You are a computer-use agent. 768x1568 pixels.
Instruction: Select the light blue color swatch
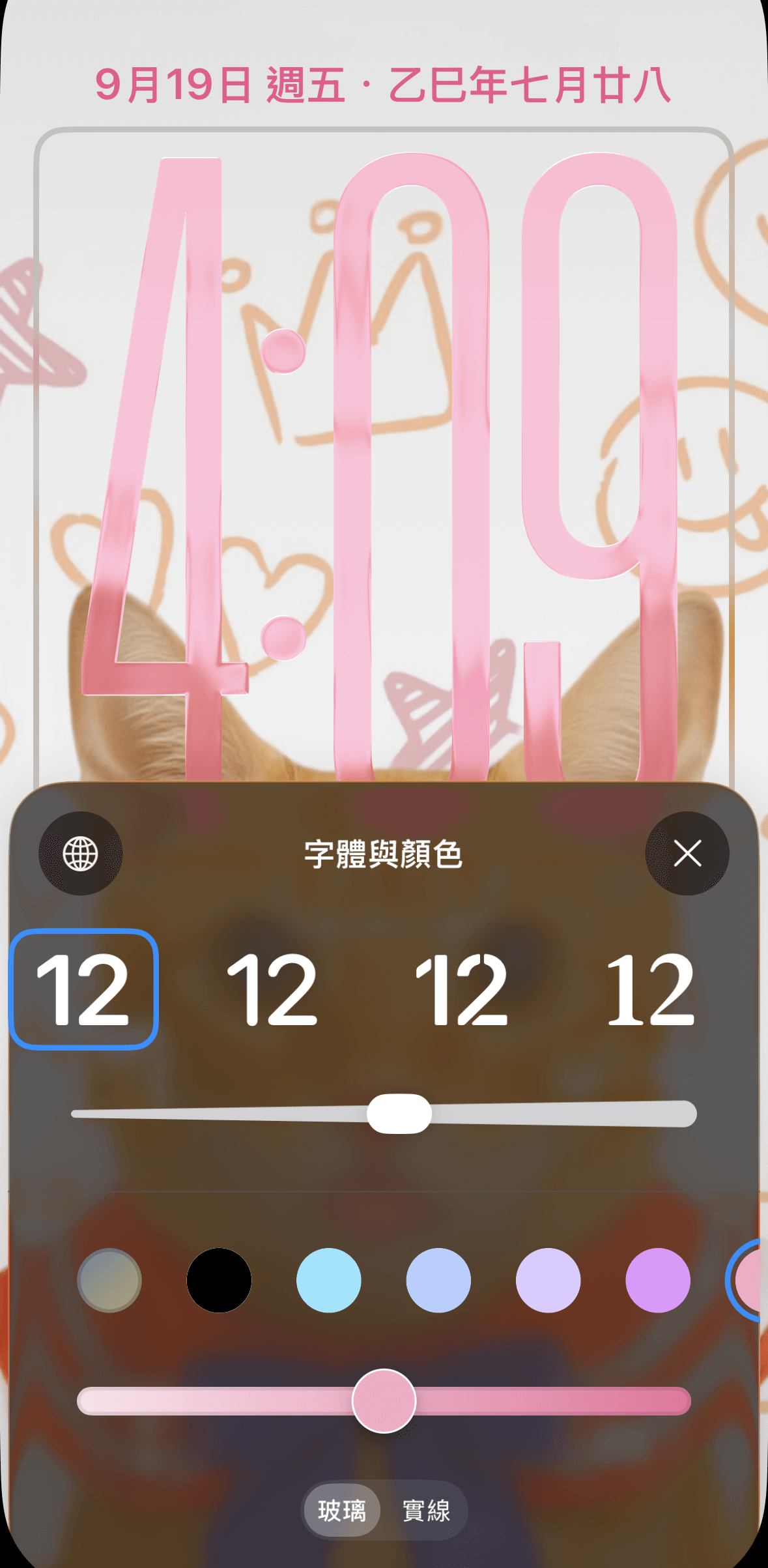pyautogui.click(x=438, y=1280)
